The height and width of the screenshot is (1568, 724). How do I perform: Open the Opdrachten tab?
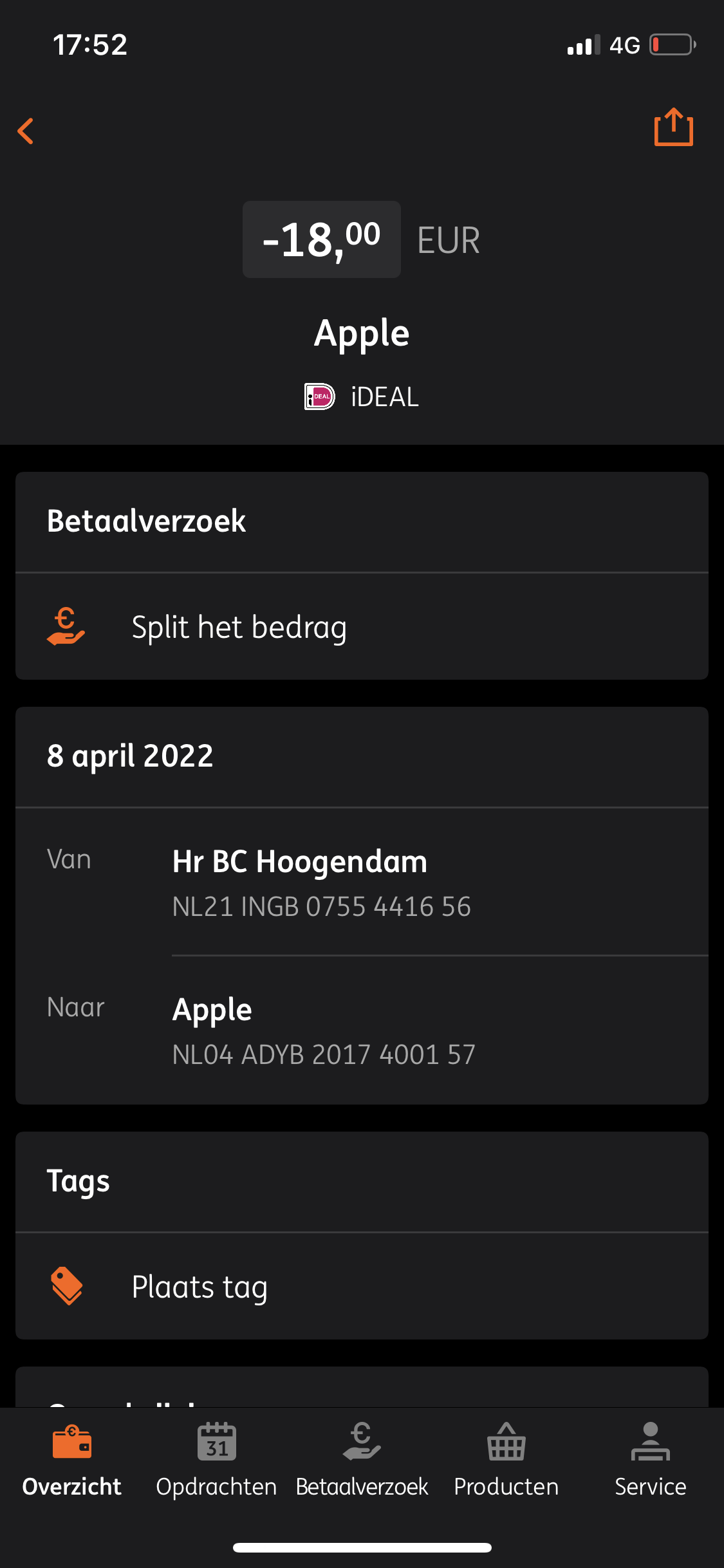(216, 1460)
